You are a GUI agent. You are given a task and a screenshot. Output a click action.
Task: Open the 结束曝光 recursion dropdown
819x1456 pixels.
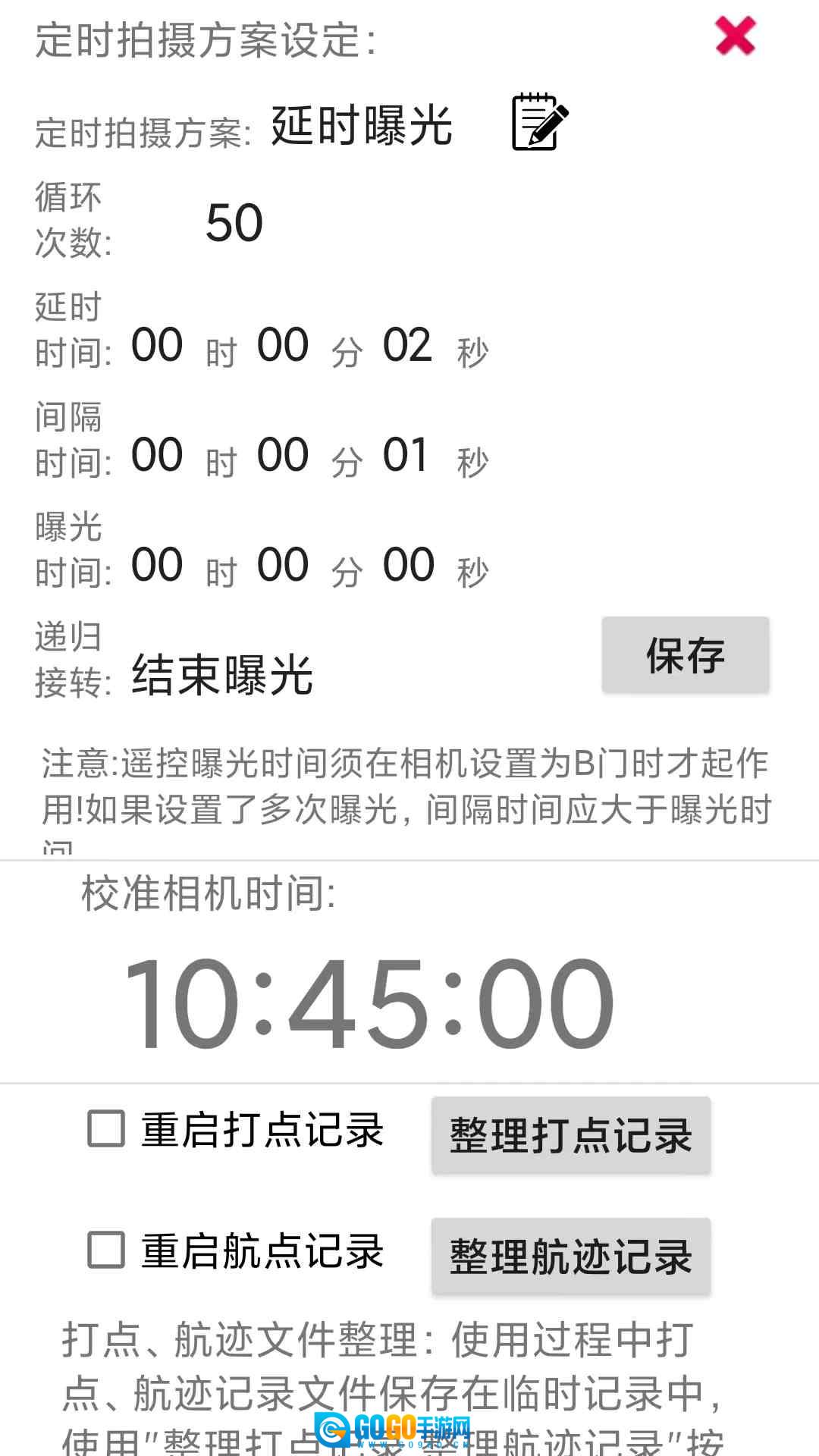222,674
